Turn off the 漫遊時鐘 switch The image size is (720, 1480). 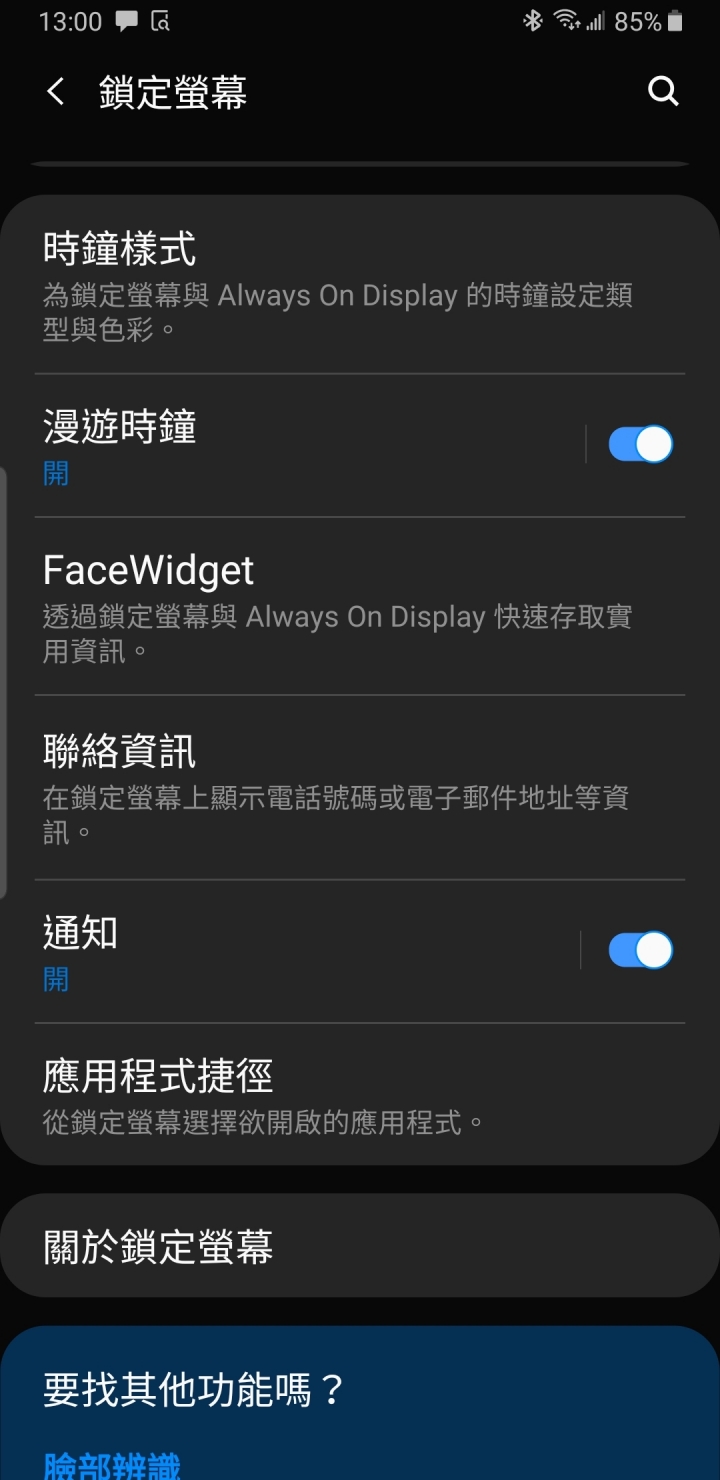[641, 444]
